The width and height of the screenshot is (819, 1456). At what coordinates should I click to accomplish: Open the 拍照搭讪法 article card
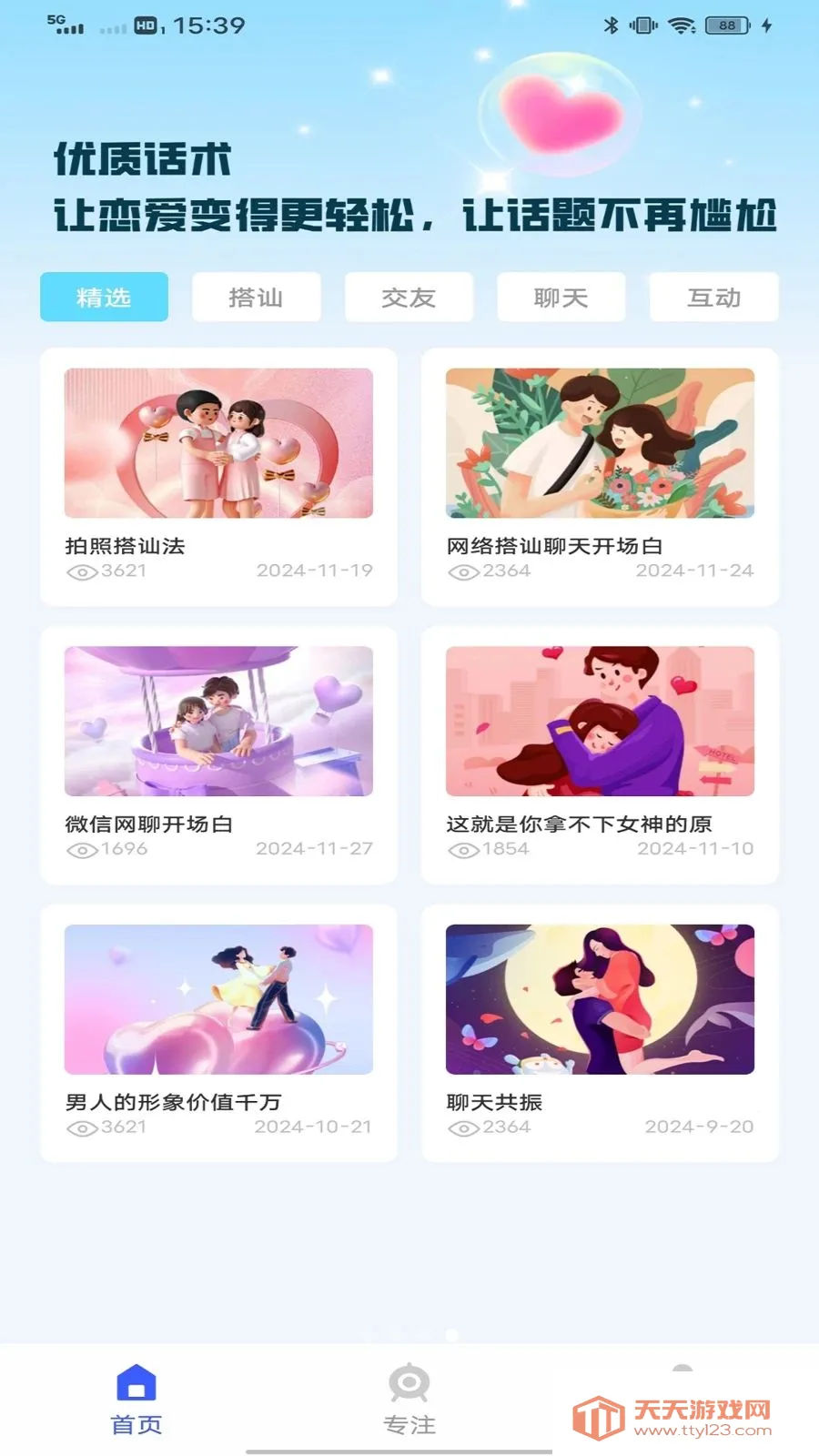pyautogui.click(x=218, y=476)
